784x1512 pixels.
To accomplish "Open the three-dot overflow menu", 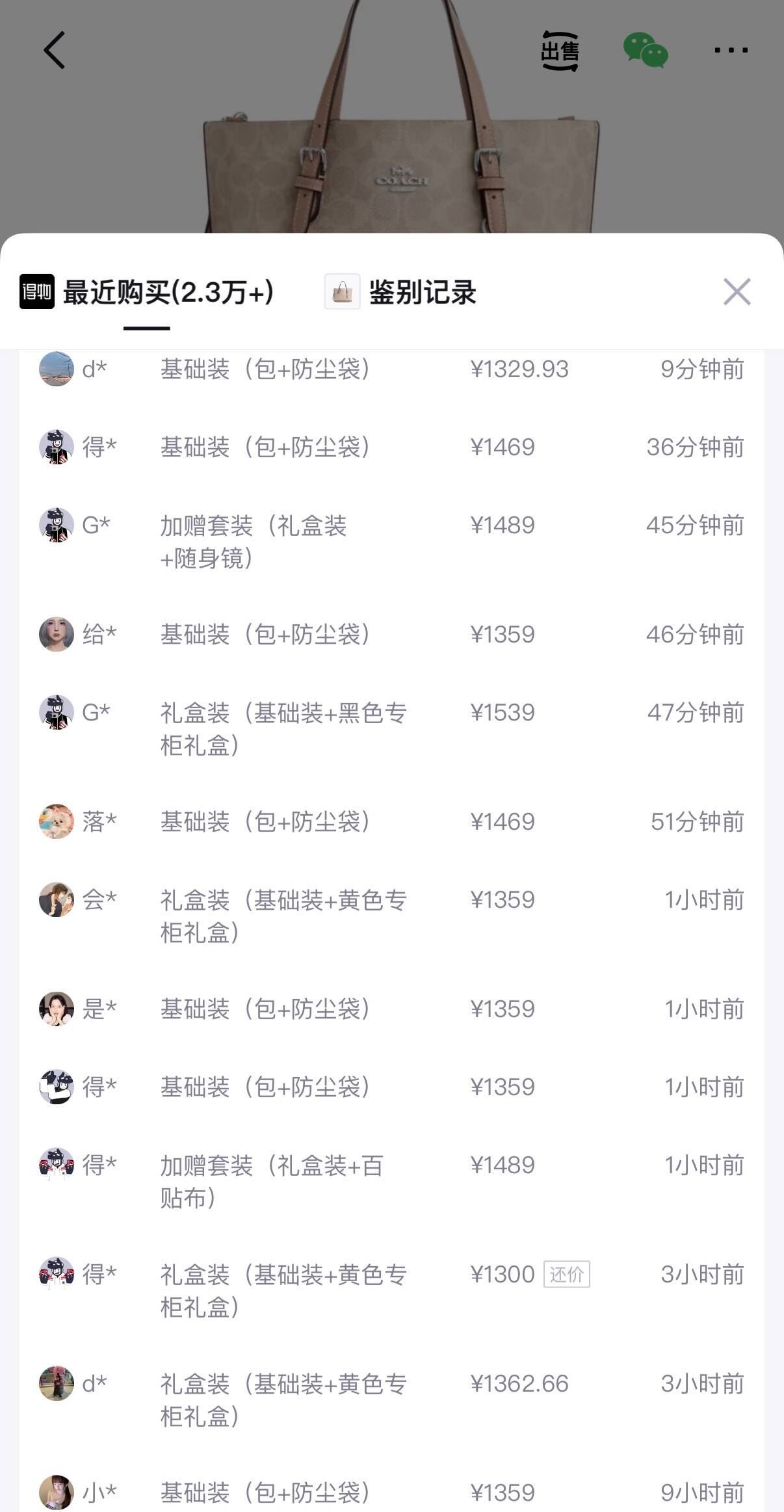I will click(731, 50).
